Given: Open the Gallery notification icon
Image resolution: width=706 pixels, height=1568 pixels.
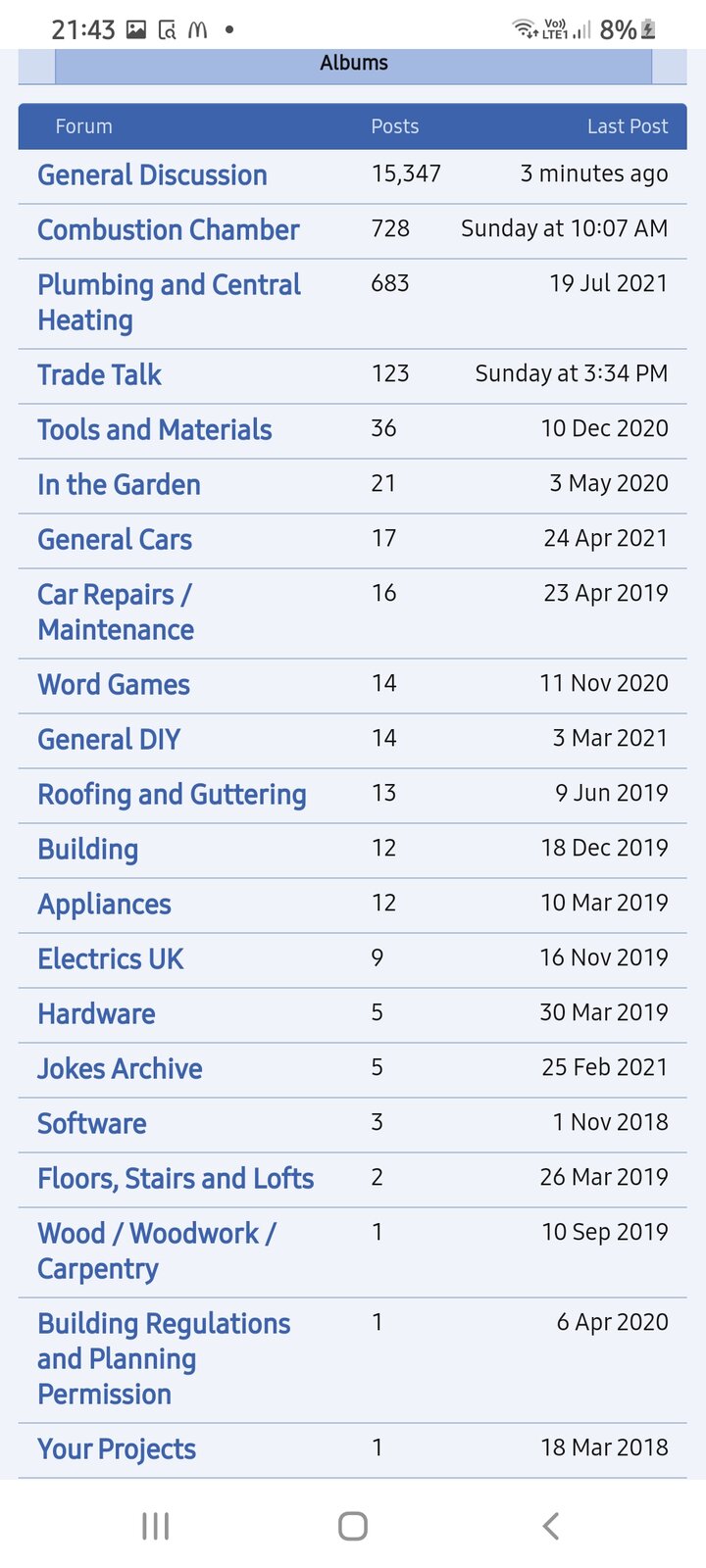Looking at the screenshot, I should (x=135, y=26).
